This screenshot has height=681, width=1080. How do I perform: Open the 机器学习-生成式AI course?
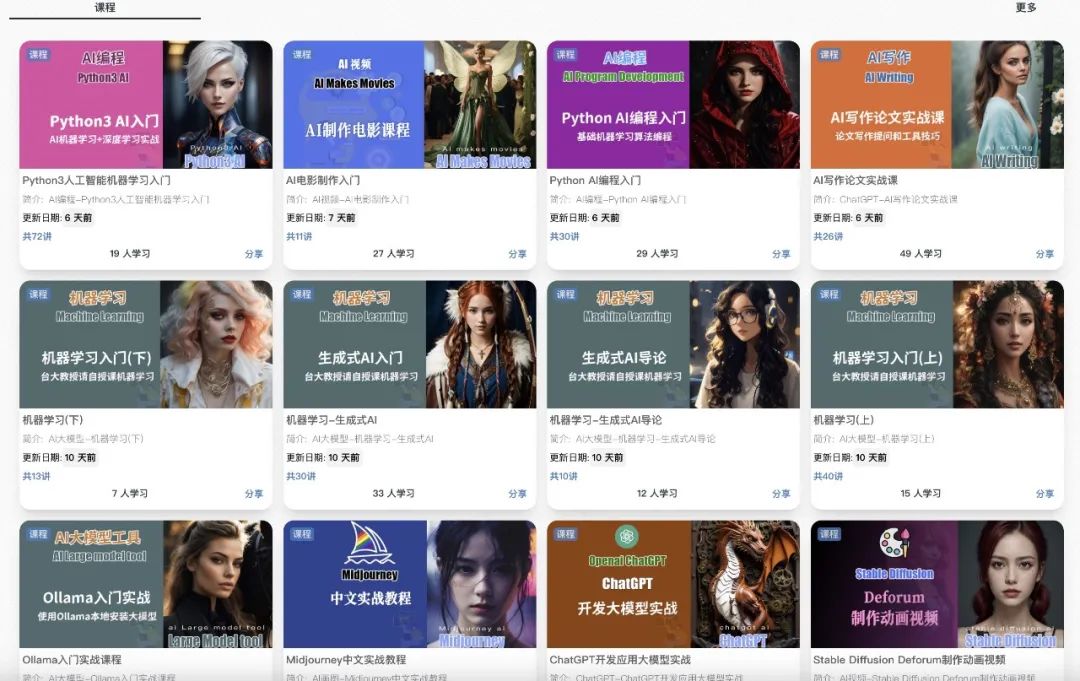(x=409, y=345)
